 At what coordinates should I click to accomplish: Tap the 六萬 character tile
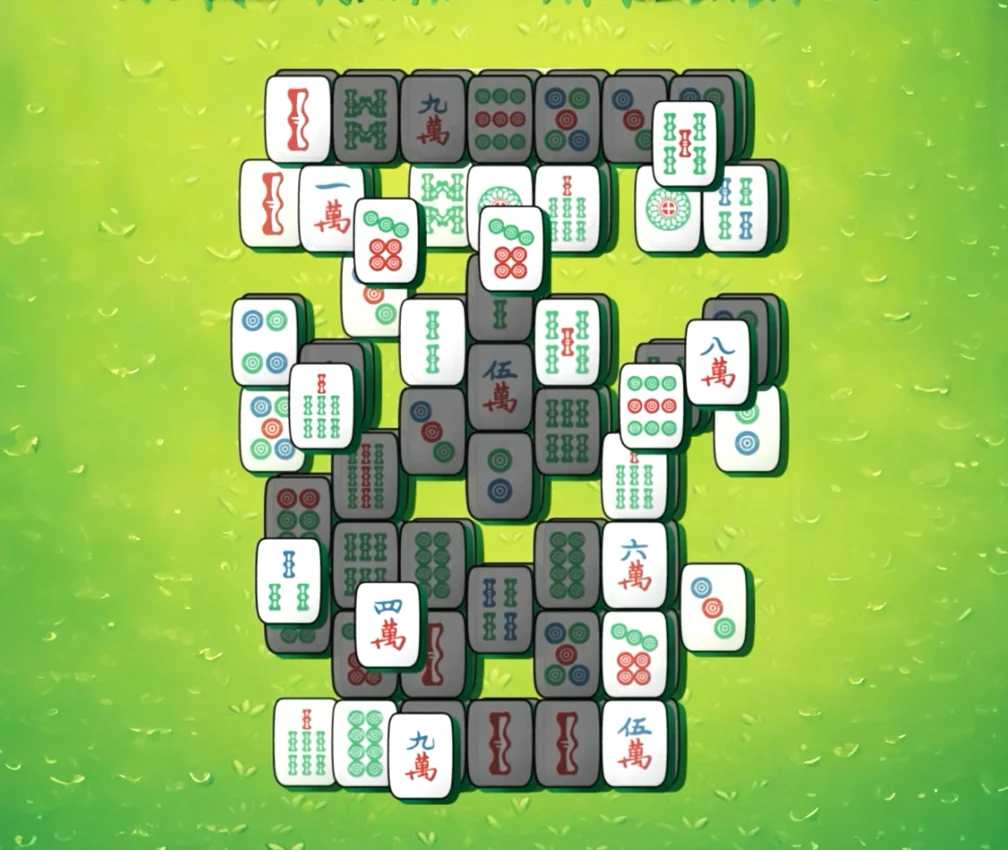634,564
